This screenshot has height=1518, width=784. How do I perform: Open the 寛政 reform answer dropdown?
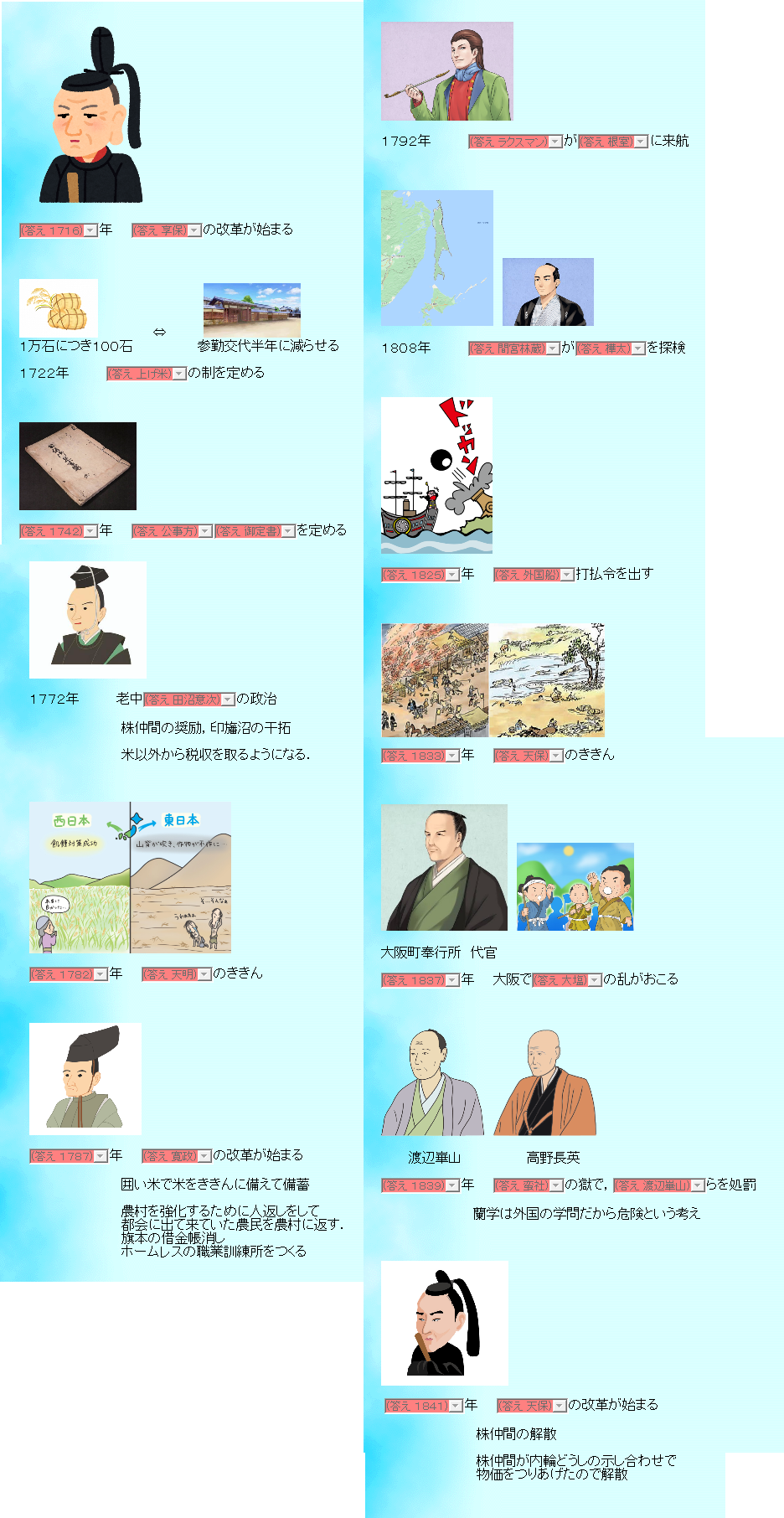click(x=177, y=1156)
